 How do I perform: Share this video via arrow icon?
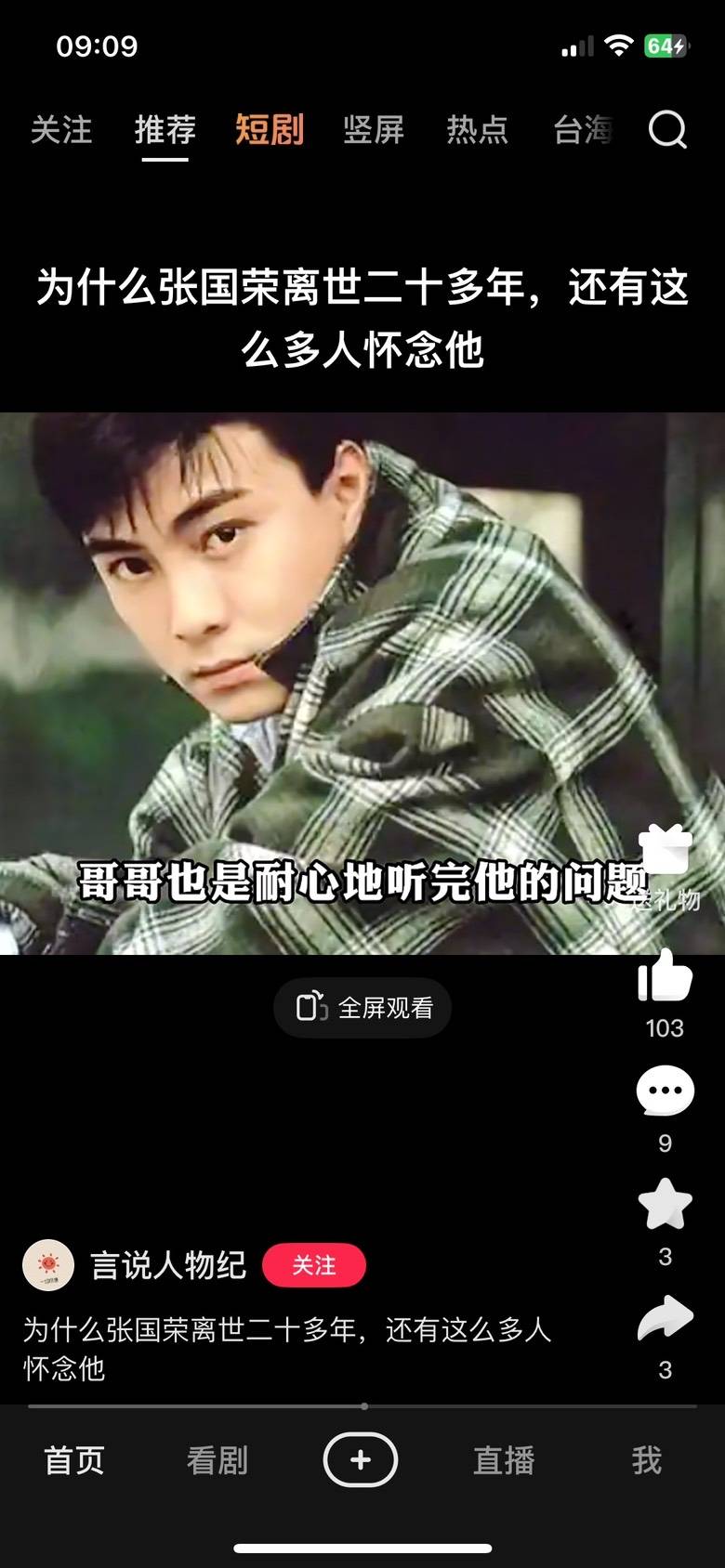[665, 1319]
